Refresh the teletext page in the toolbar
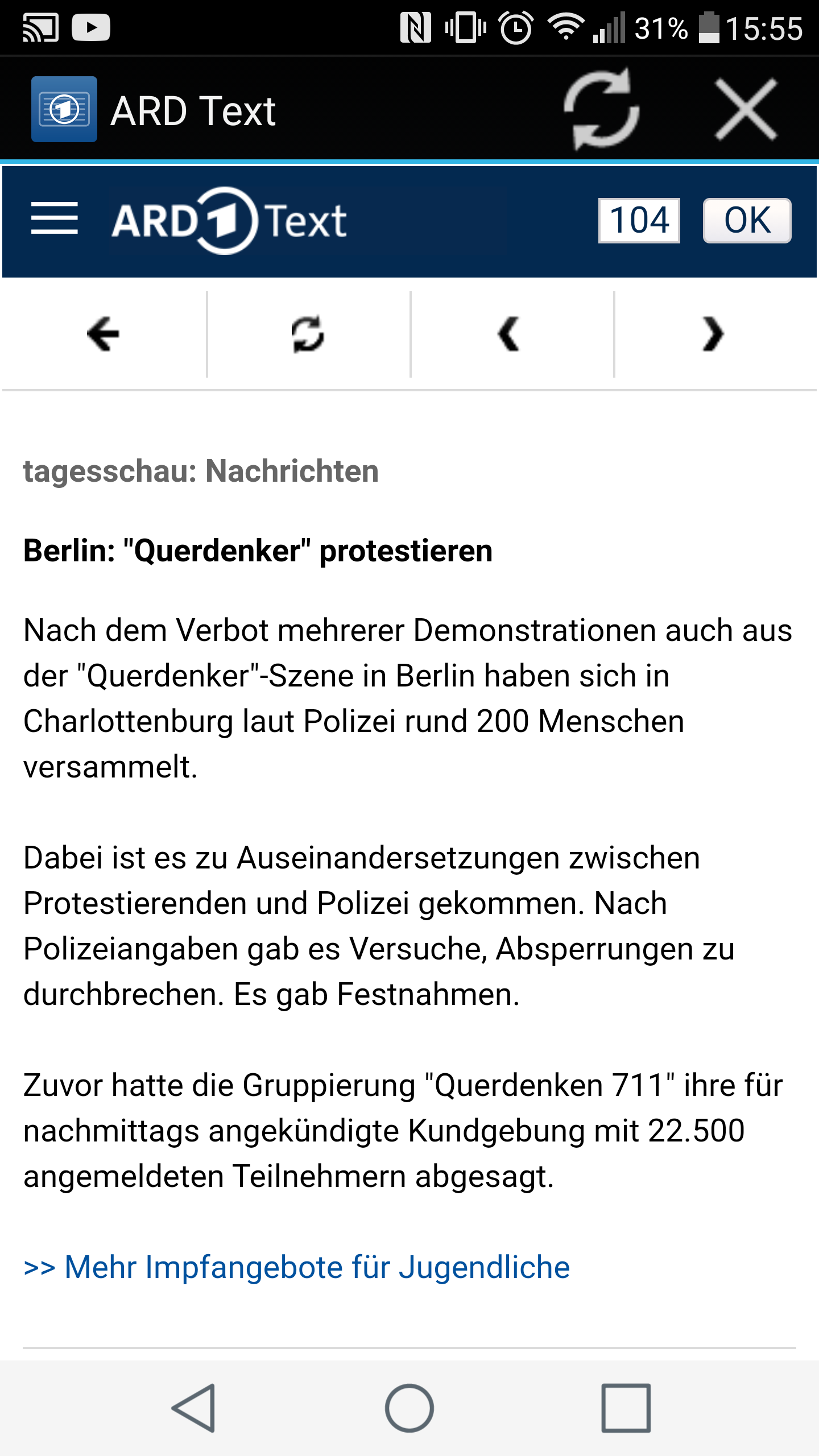 308,334
